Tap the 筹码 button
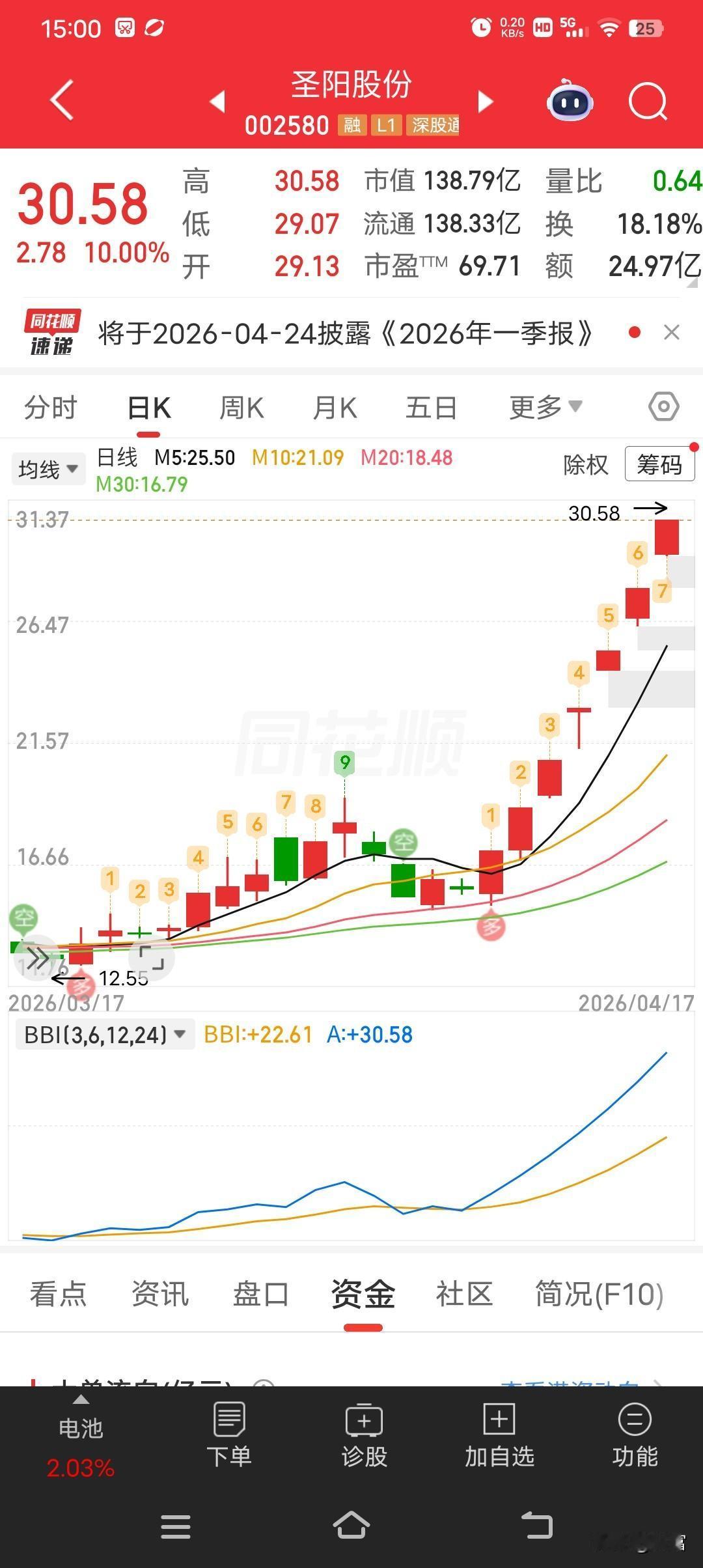Image resolution: width=703 pixels, height=1568 pixels. pyautogui.click(x=659, y=464)
